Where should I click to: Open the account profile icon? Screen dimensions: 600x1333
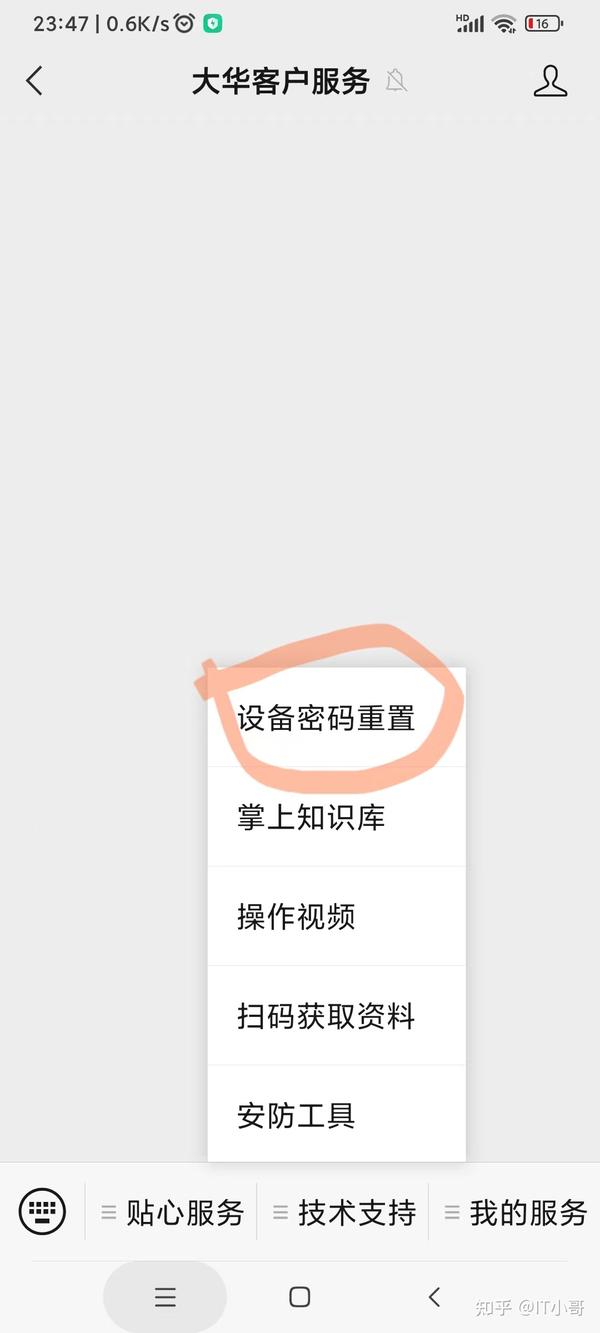click(x=550, y=81)
